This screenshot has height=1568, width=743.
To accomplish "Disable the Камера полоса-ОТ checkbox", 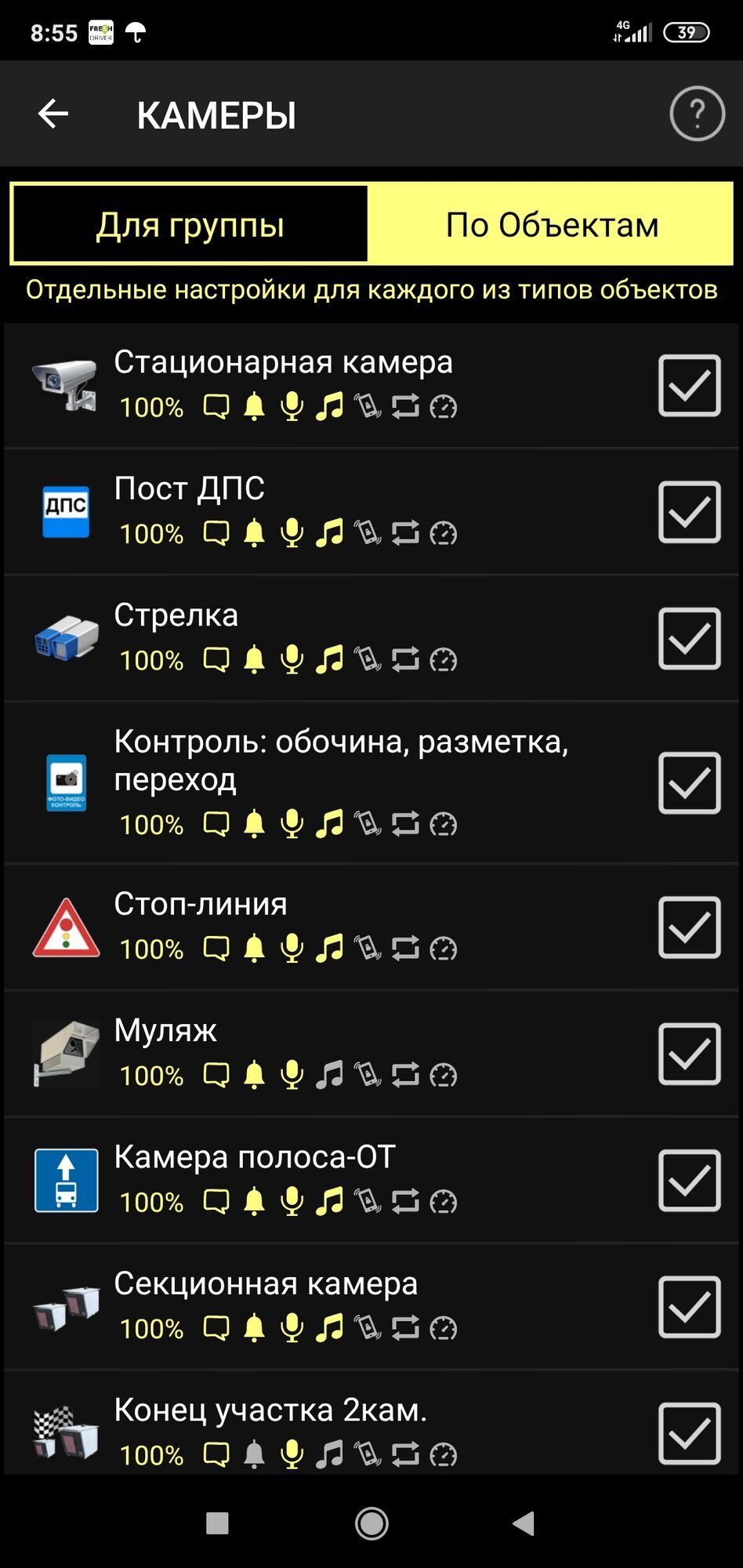I will [689, 1180].
